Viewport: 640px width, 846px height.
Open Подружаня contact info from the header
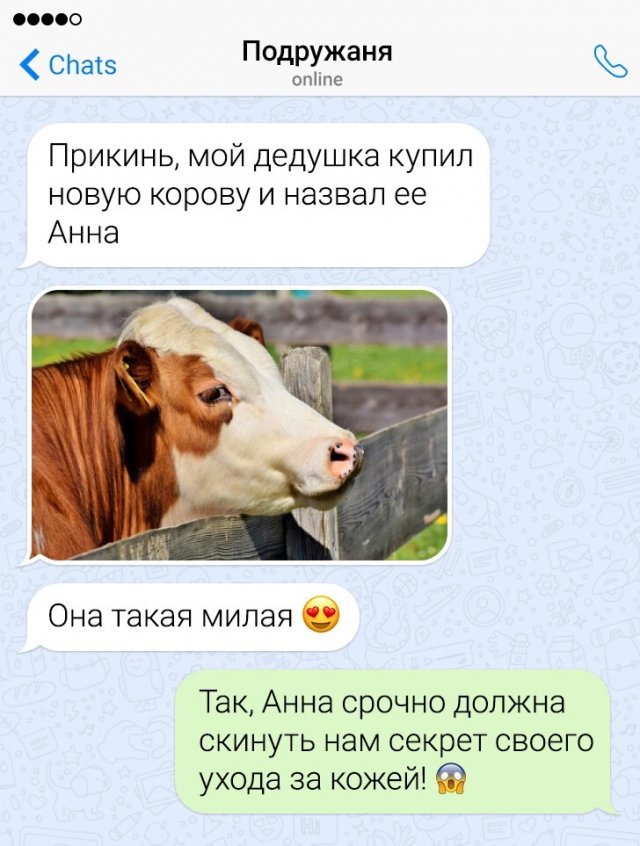(317, 62)
